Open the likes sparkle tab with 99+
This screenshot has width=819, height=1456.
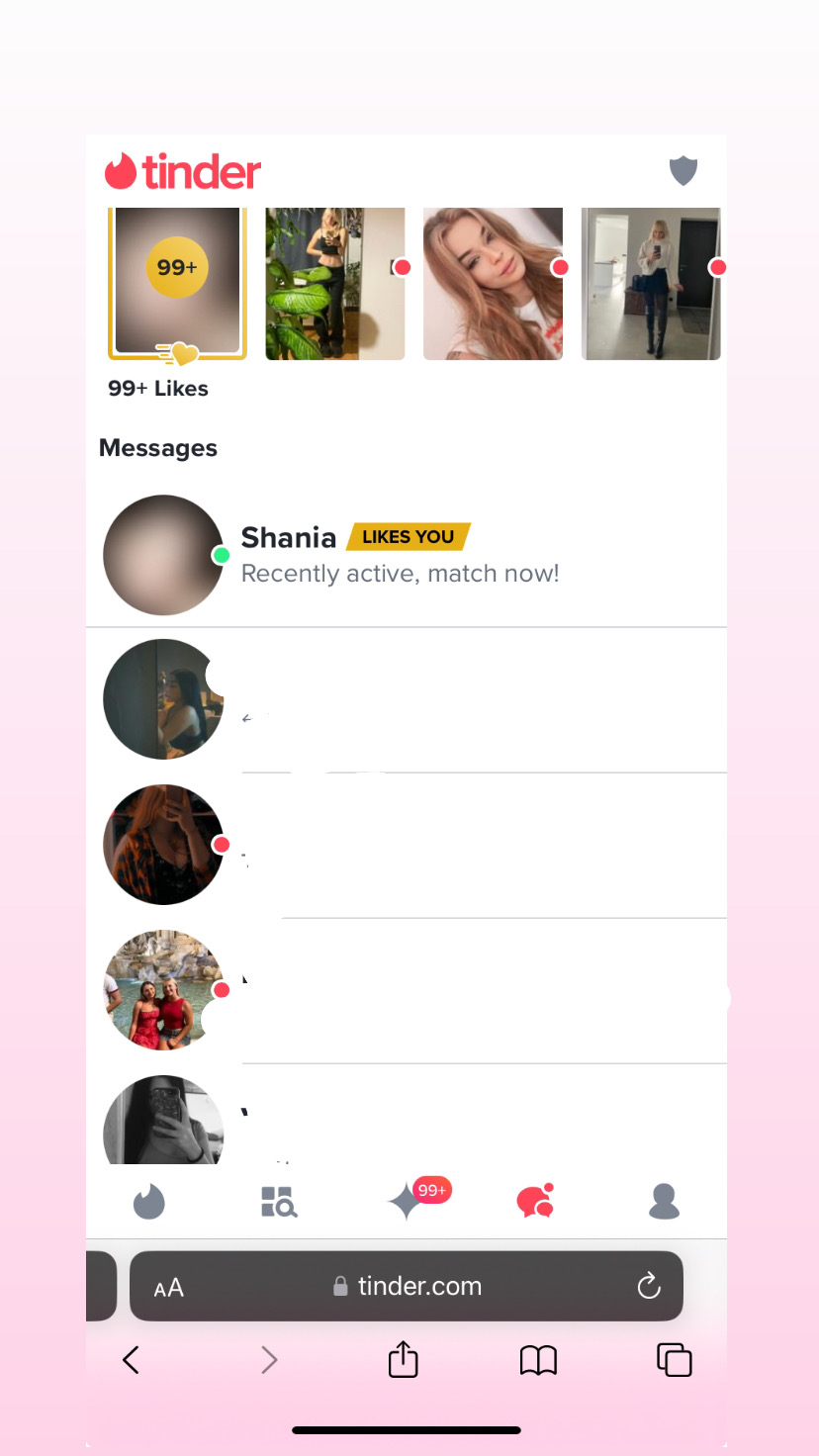point(408,1202)
